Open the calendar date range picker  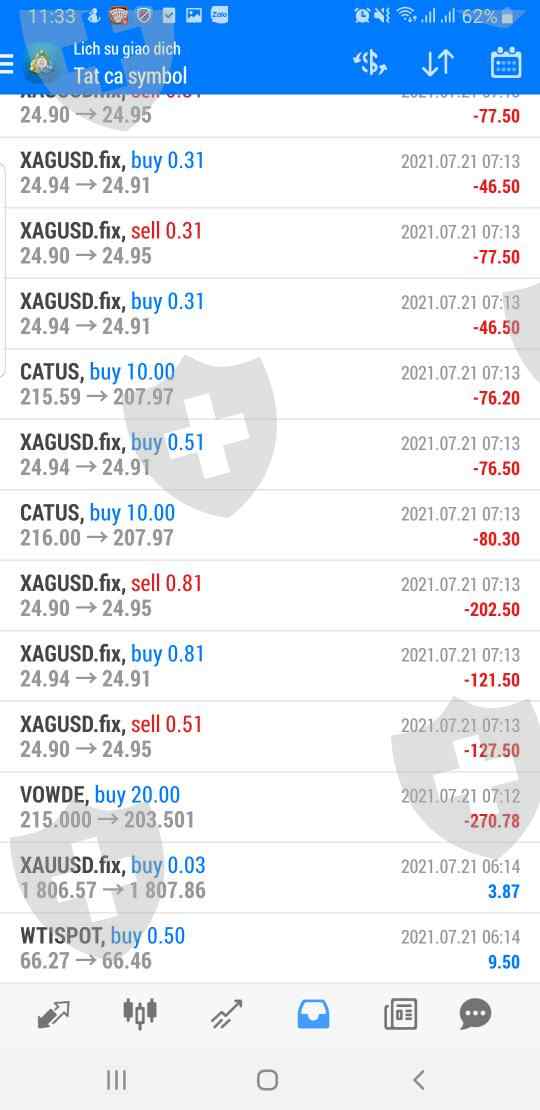tap(505, 63)
